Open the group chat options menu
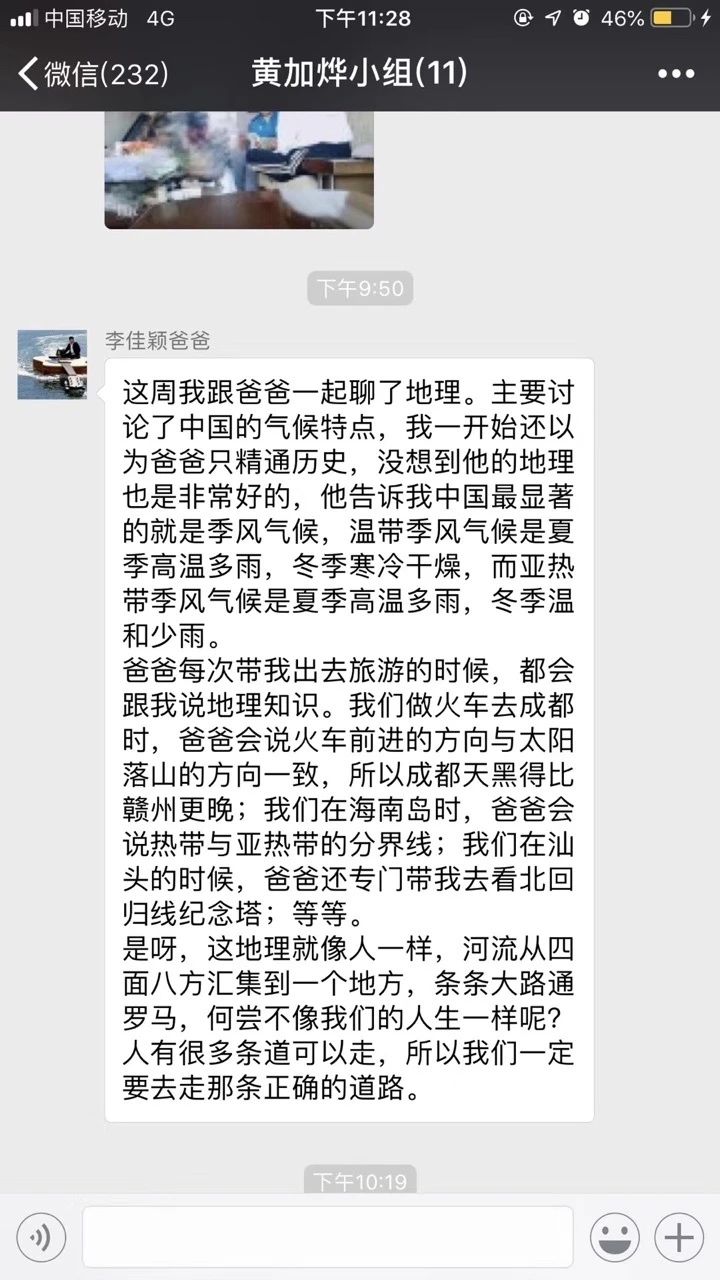 pos(675,74)
